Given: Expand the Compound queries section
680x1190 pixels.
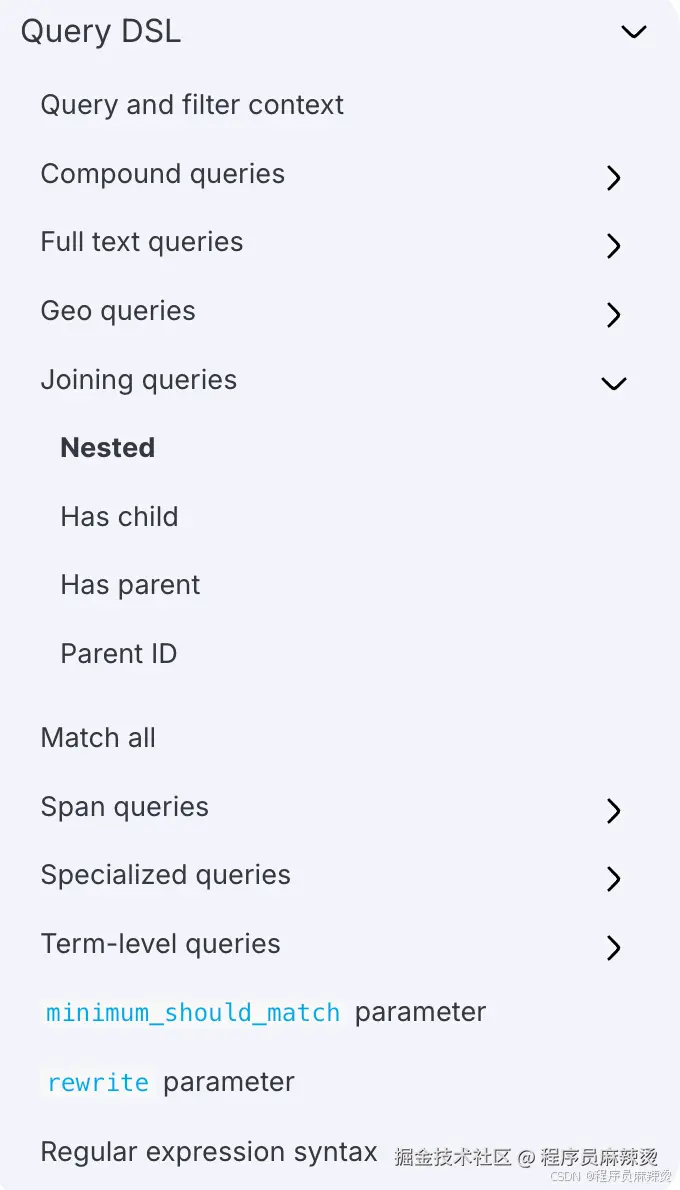Looking at the screenshot, I should [613, 178].
